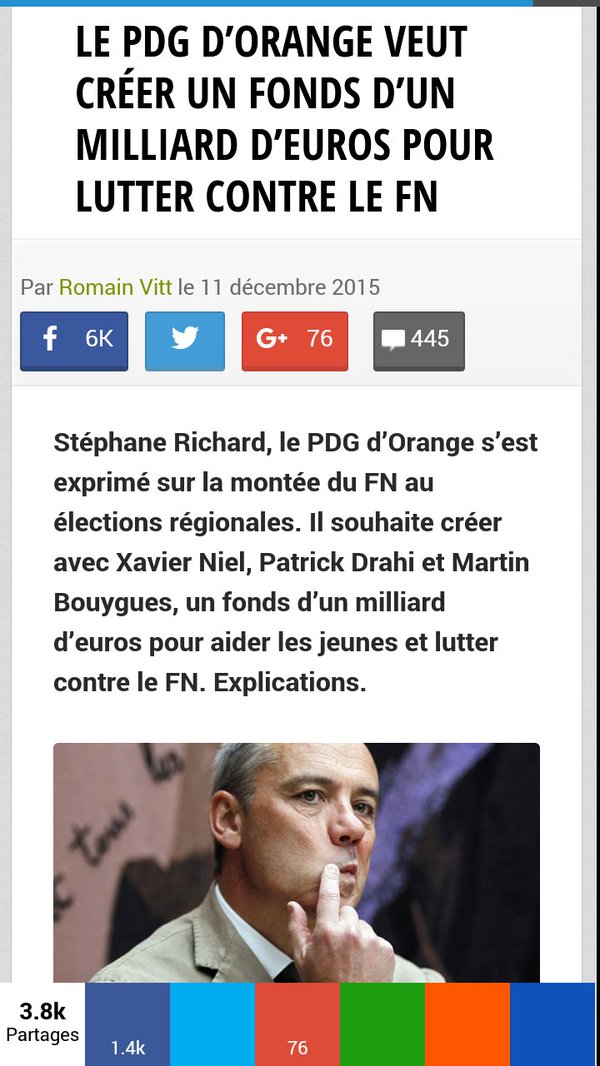Viewport: 600px width, 1066px height.
Task: Tap the red share button in bottom bar
Action: [x=297, y=1024]
